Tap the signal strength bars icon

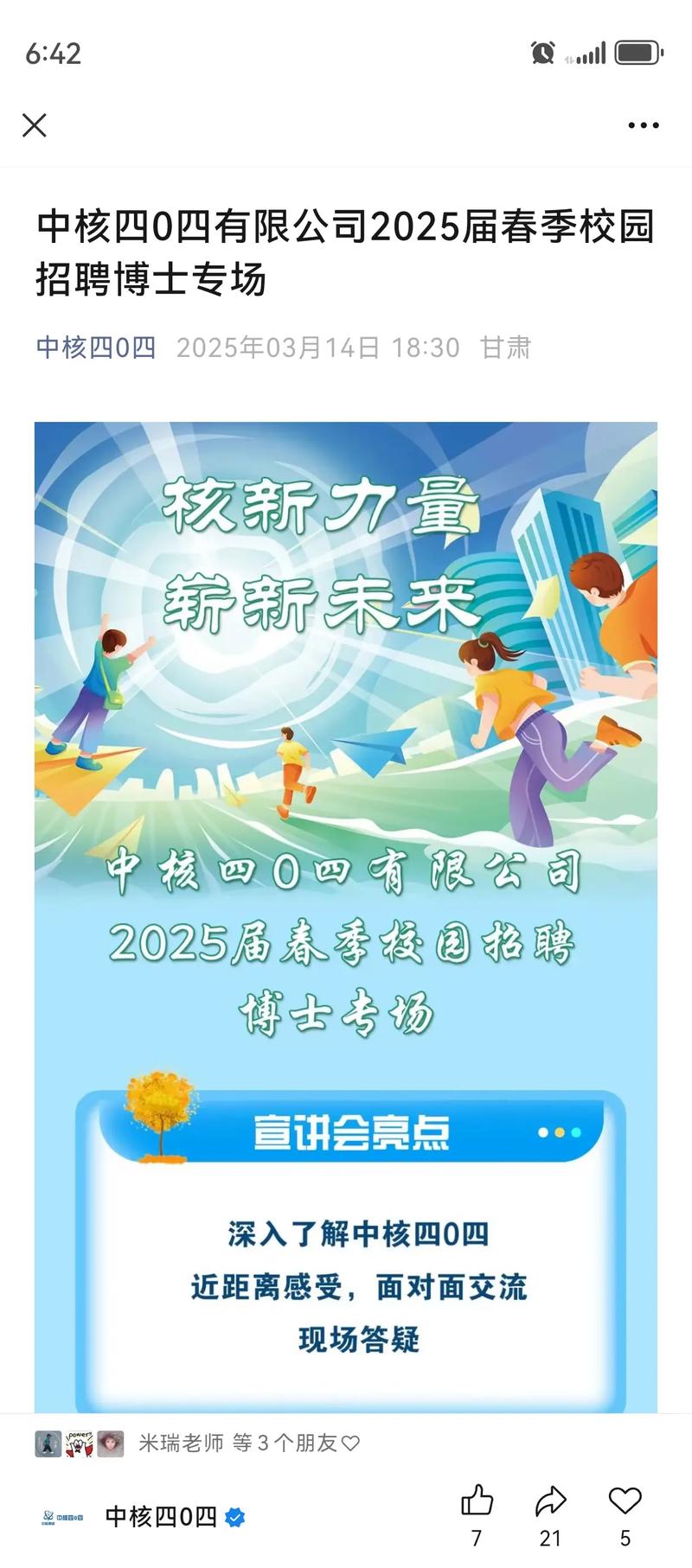pyautogui.click(x=589, y=54)
